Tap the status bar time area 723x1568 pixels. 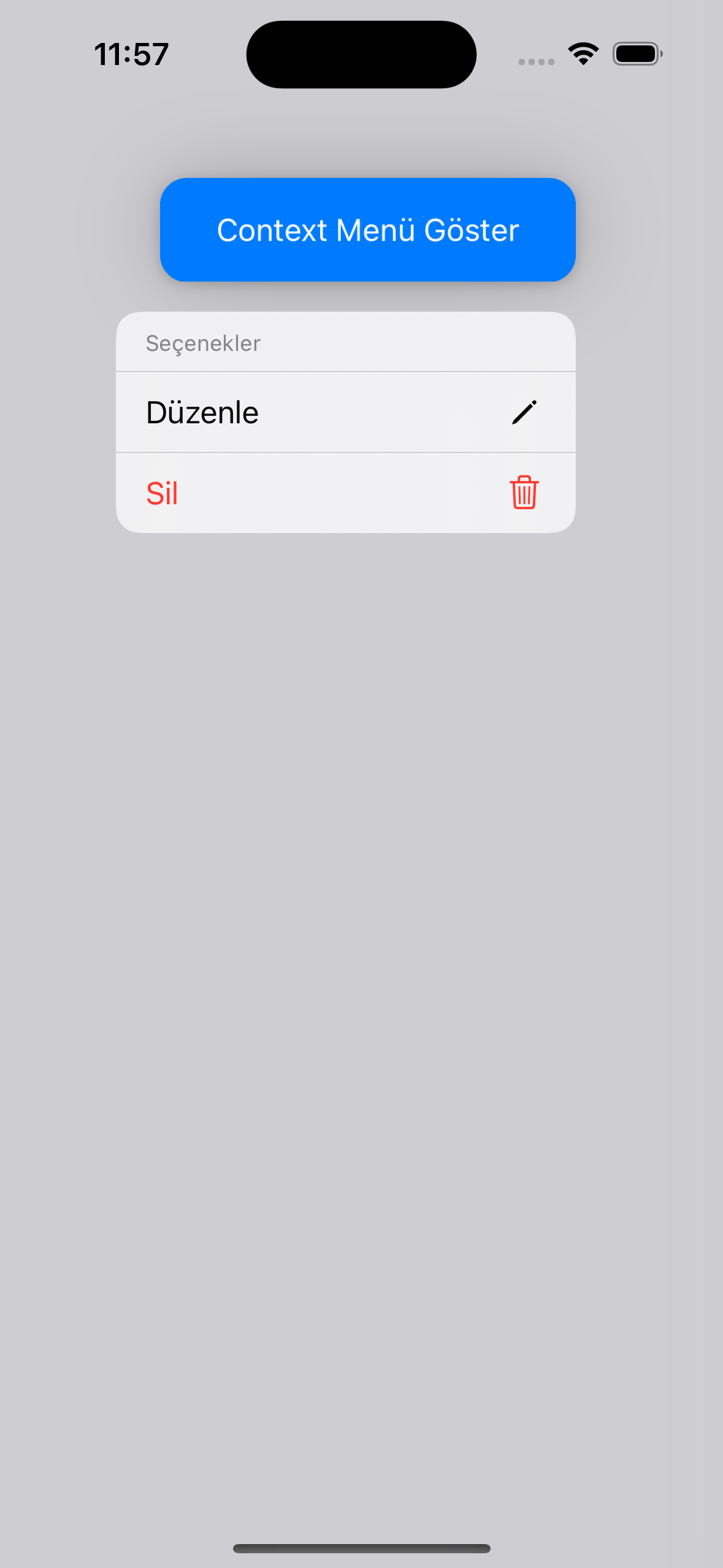click(131, 54)
